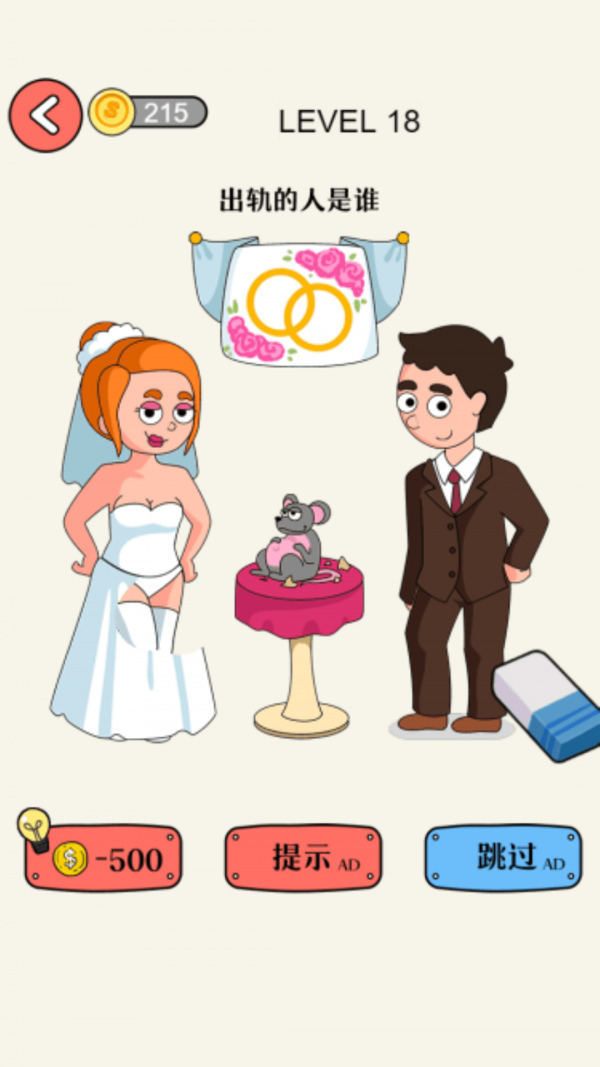600x1067 pixels.
Task: Buy a hint for 500 coins
Action: [x=104, y=857]
